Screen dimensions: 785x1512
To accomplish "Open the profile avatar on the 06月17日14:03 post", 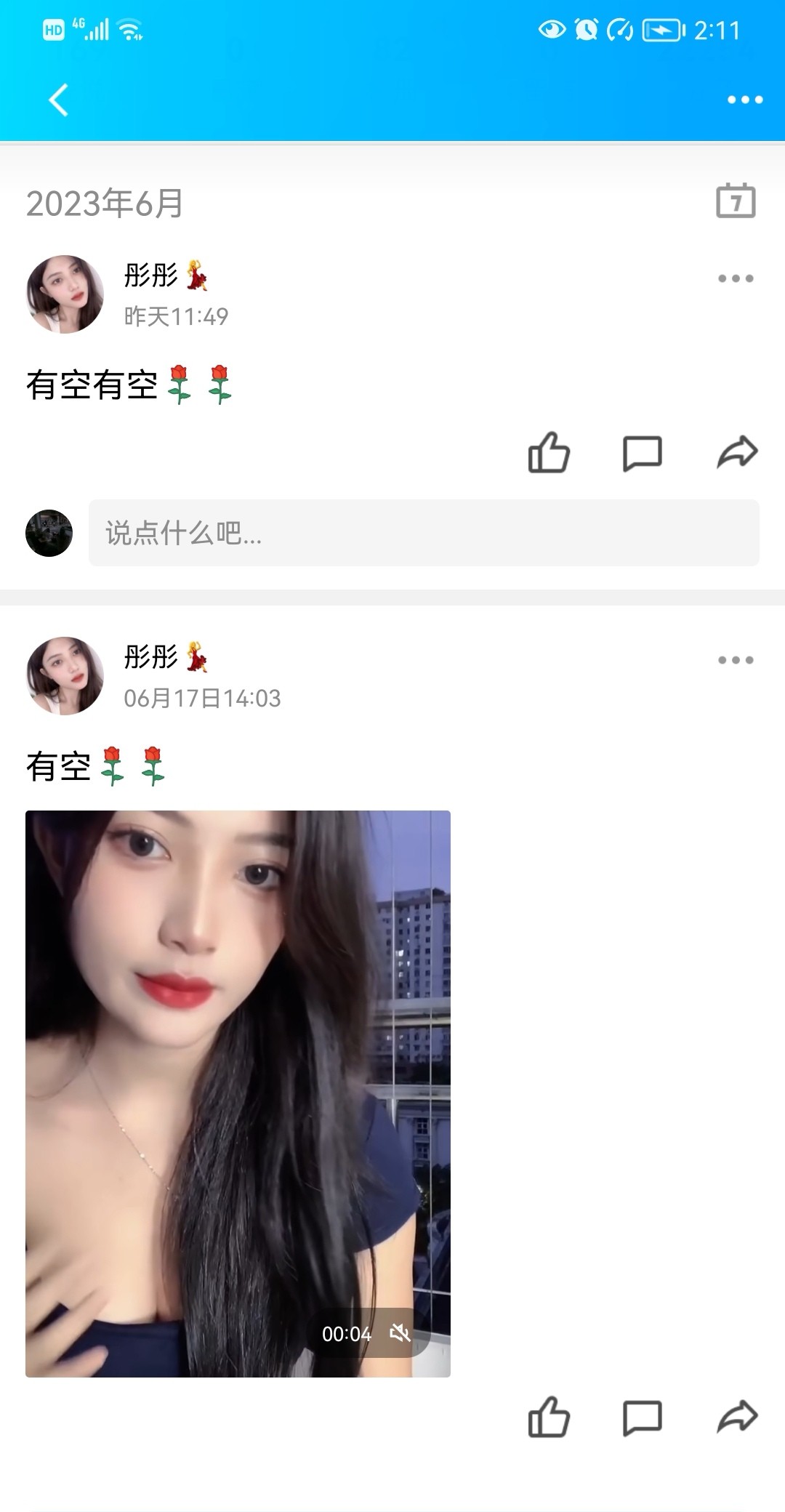I will [x=65, y=676].
